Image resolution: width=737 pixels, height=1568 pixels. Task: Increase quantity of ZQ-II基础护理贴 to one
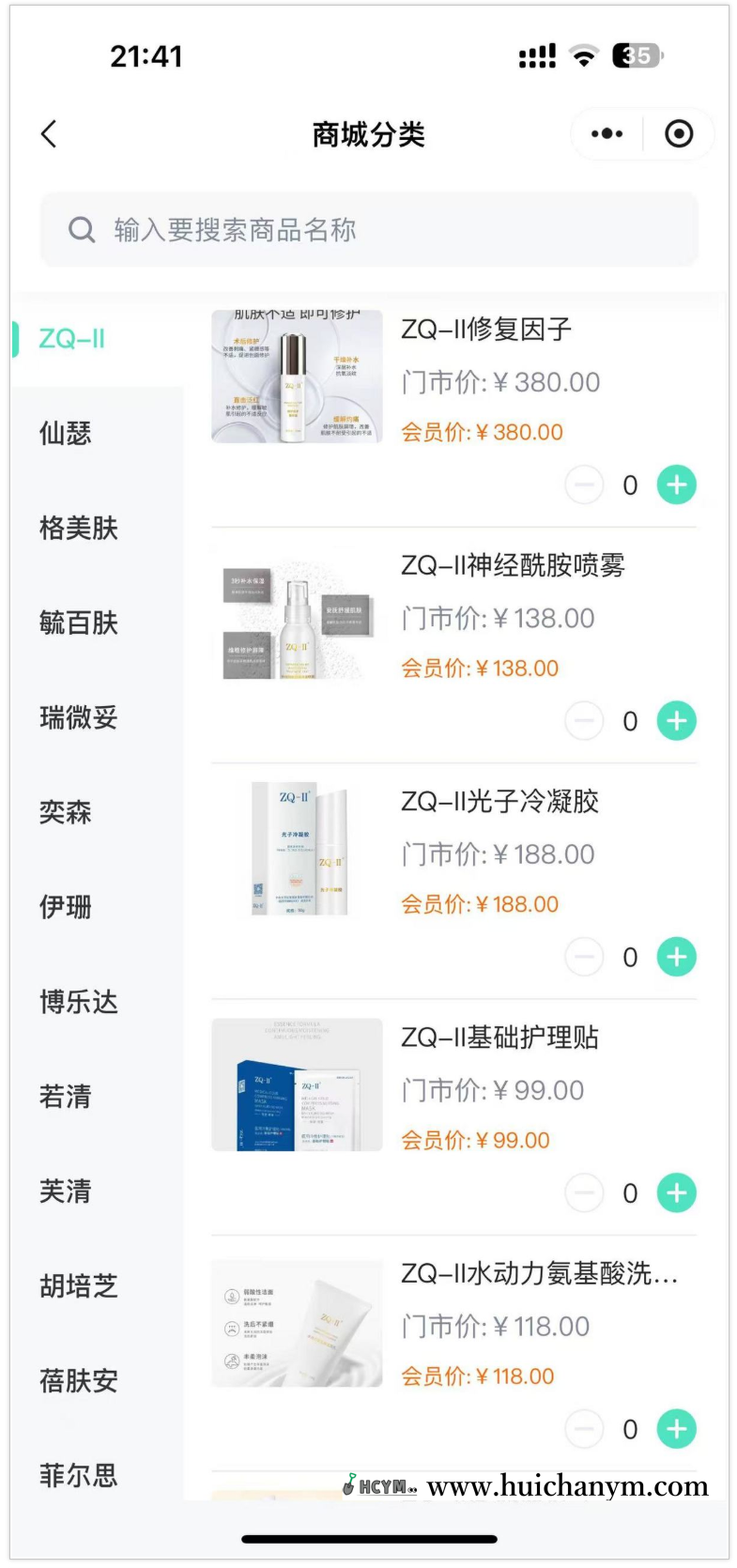coord(675,1192)
